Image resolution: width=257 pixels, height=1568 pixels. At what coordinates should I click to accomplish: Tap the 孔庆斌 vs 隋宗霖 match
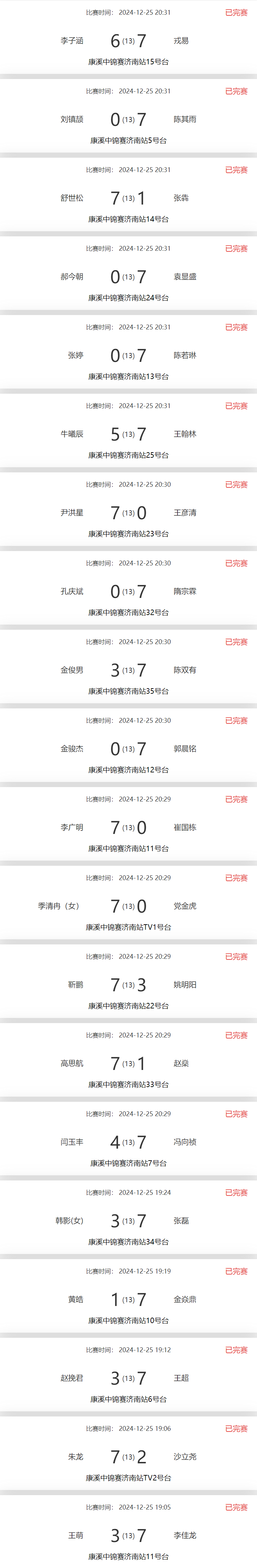[128, 591]
